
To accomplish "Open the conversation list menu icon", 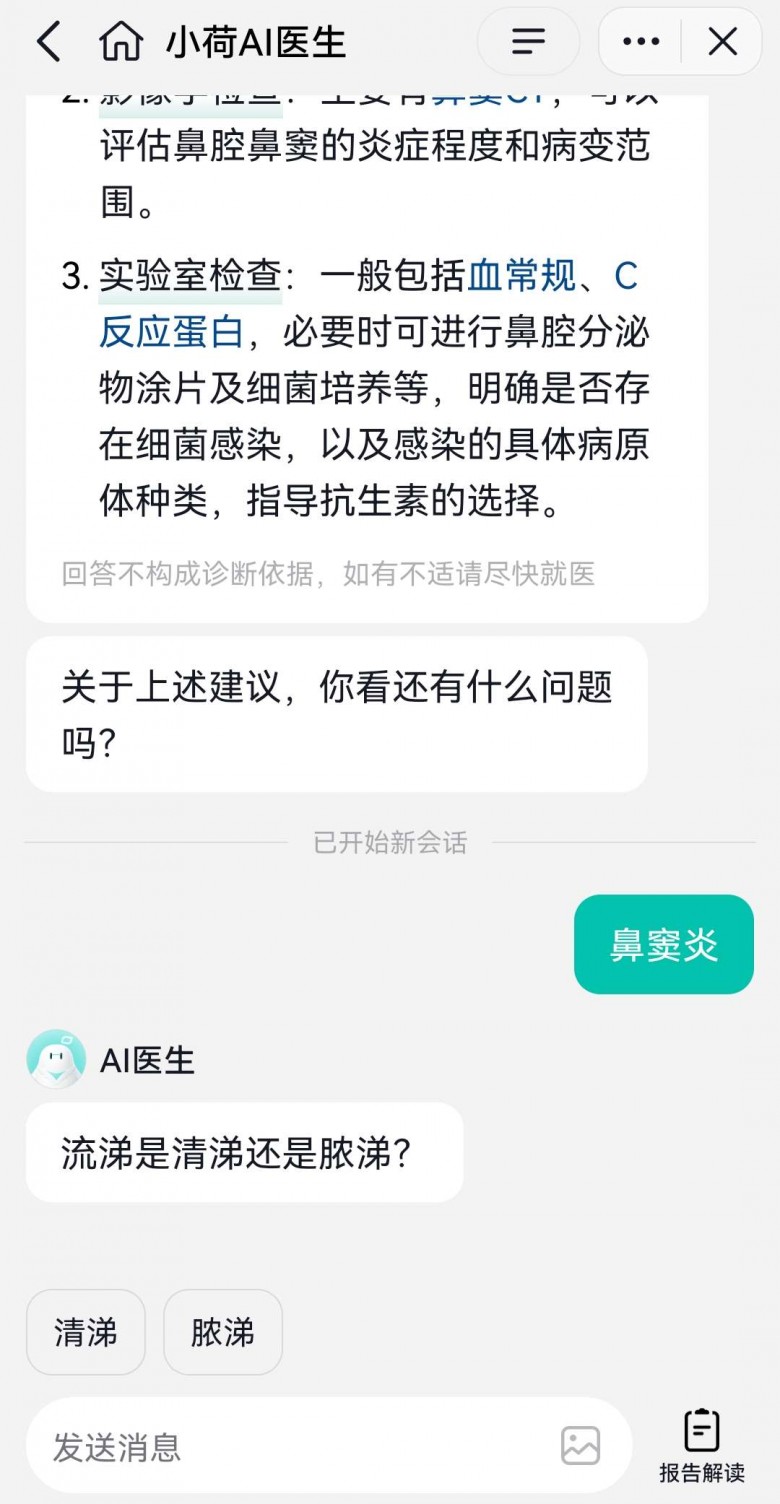I will (528, 42).
